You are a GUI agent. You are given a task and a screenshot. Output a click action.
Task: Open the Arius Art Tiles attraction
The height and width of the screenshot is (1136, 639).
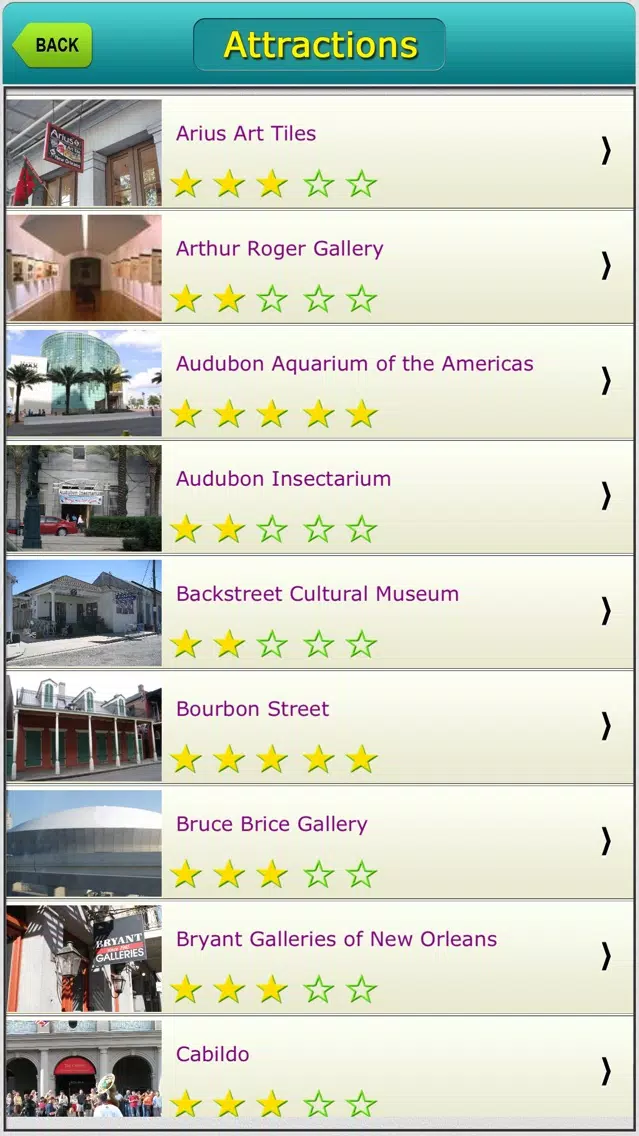[x=320, y=151]
